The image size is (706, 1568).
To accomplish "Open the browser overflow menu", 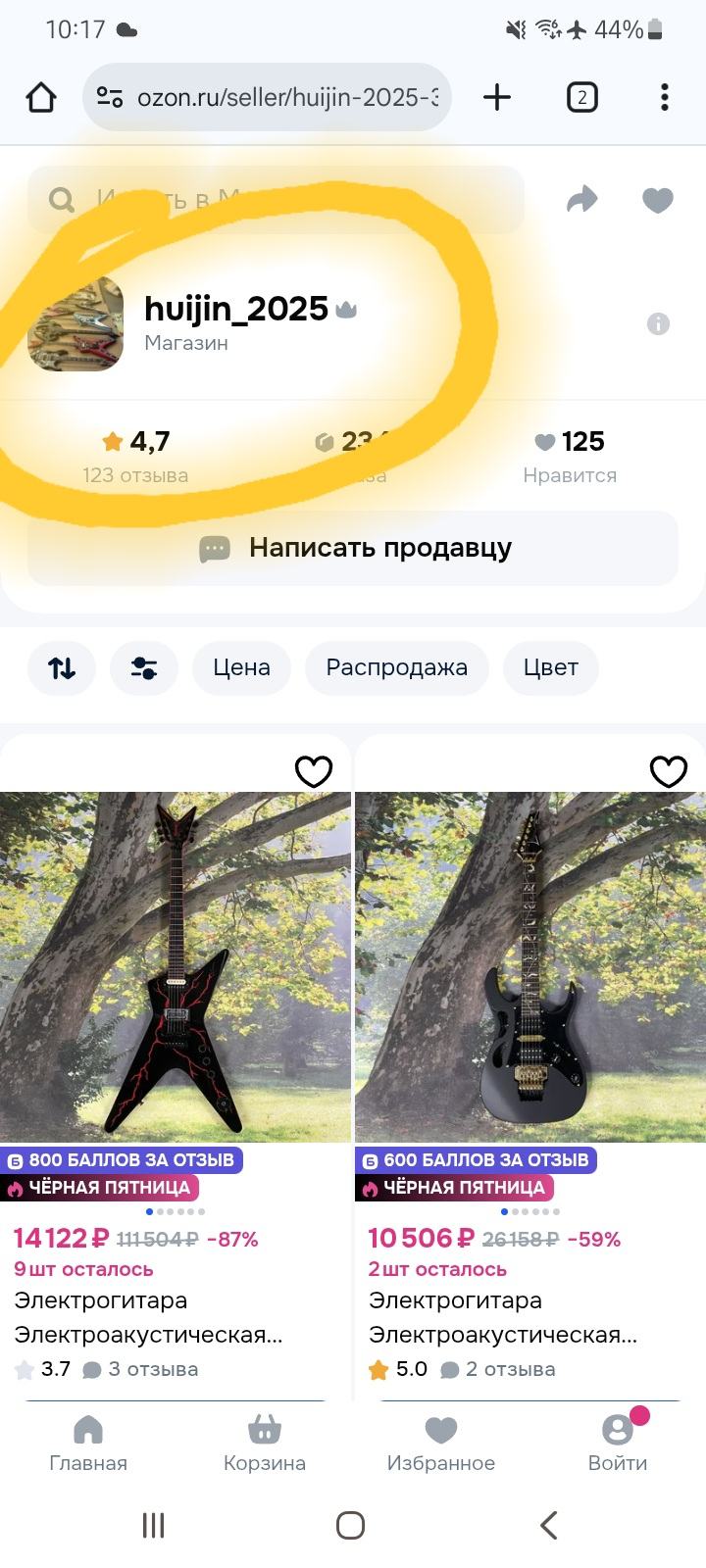I will [x=665, y=97].
